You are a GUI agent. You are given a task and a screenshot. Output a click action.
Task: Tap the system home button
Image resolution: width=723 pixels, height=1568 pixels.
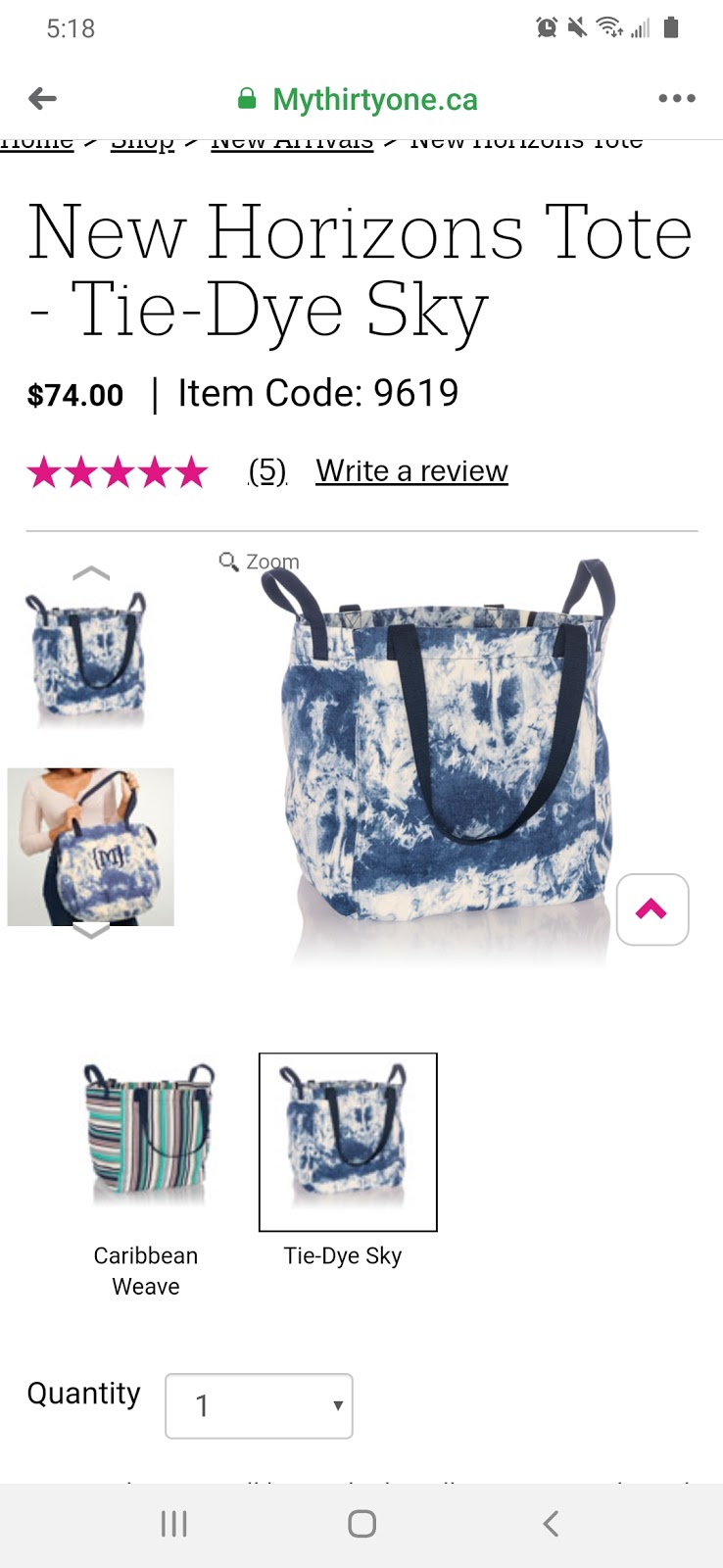[361, 1524]
